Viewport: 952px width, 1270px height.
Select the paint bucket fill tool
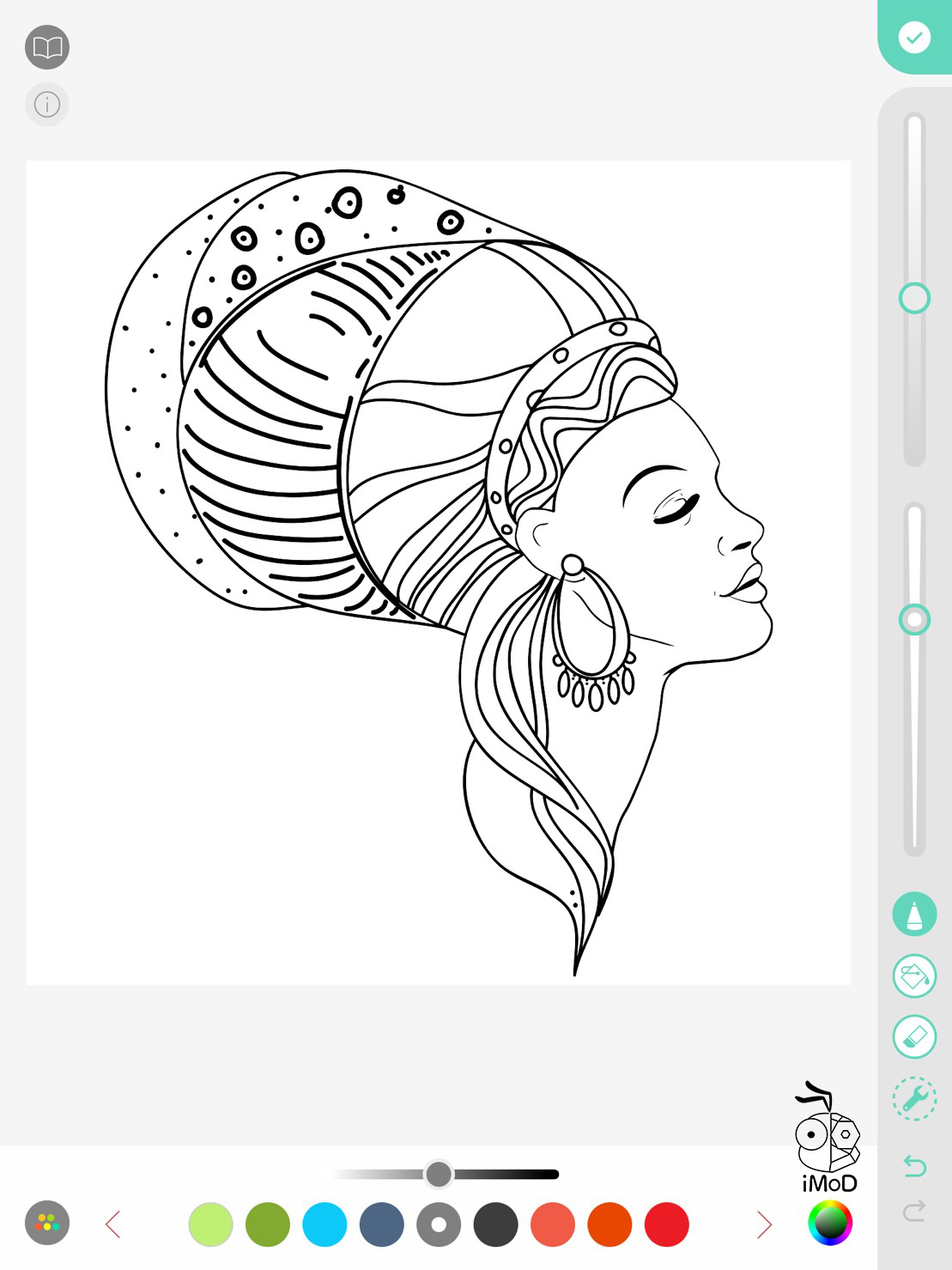click(914, 976)
